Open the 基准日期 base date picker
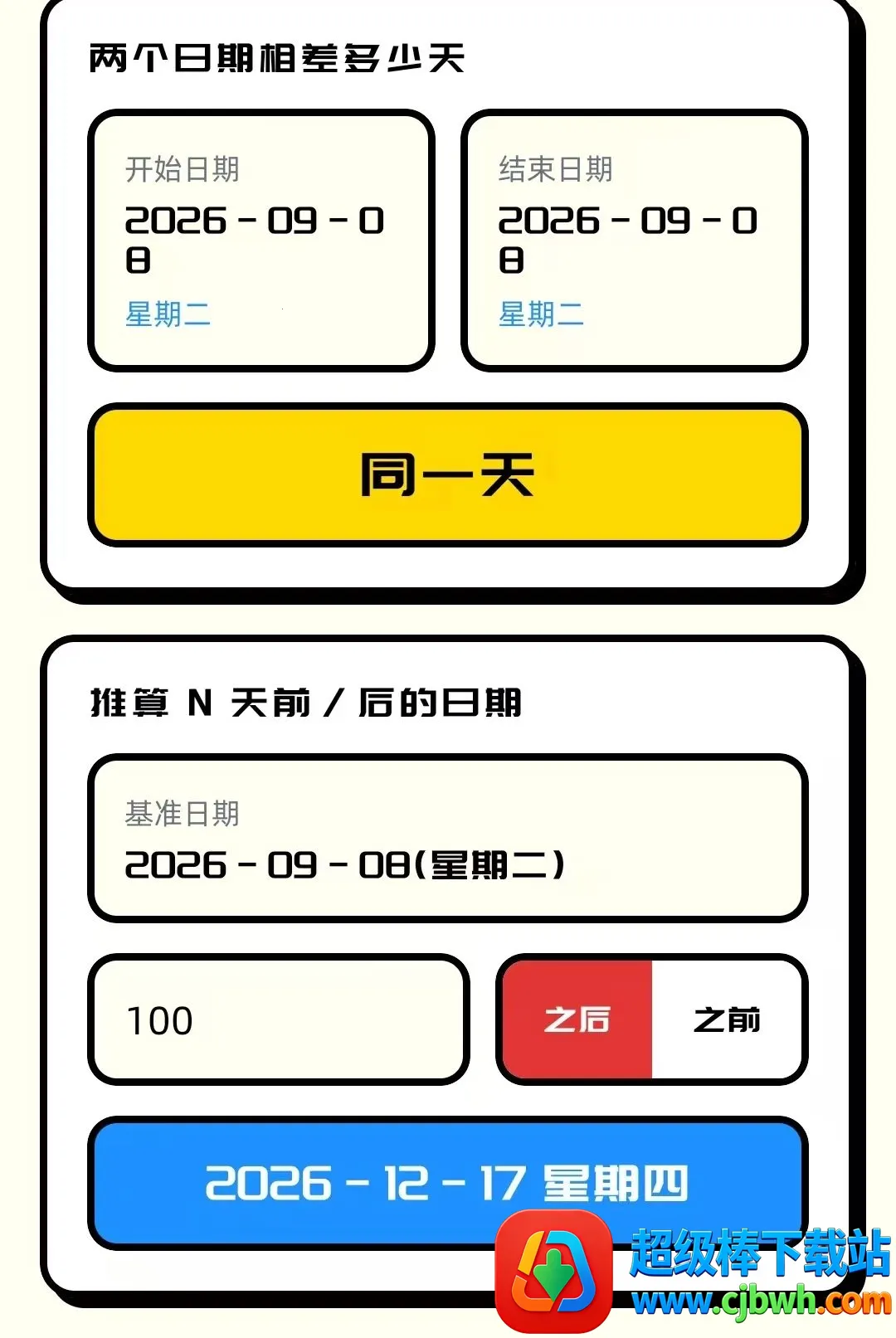The width and height of the screenshot is (896, 1338). click(x=448, y=838)
